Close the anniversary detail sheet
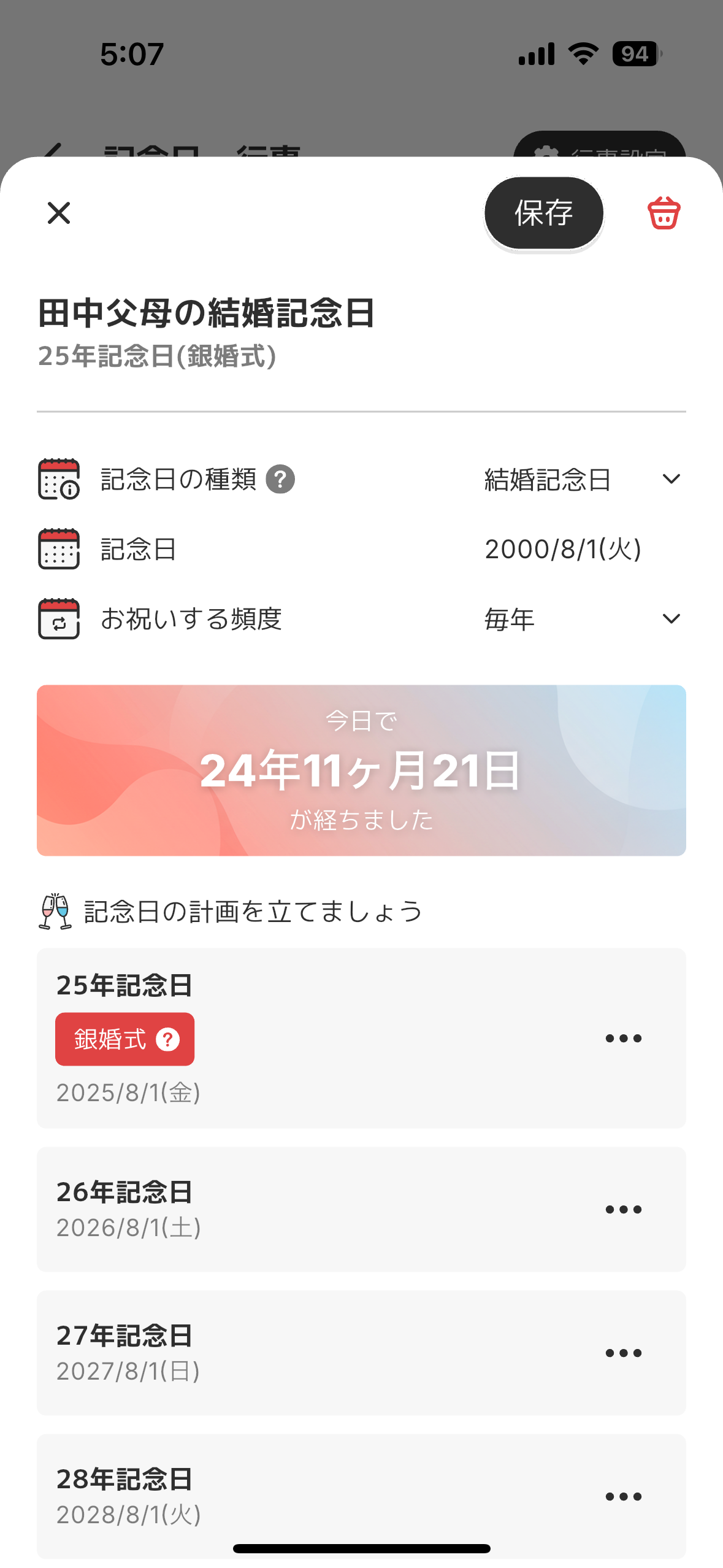723x1568 pixels. pyautogui.click(x=59, y=213)
